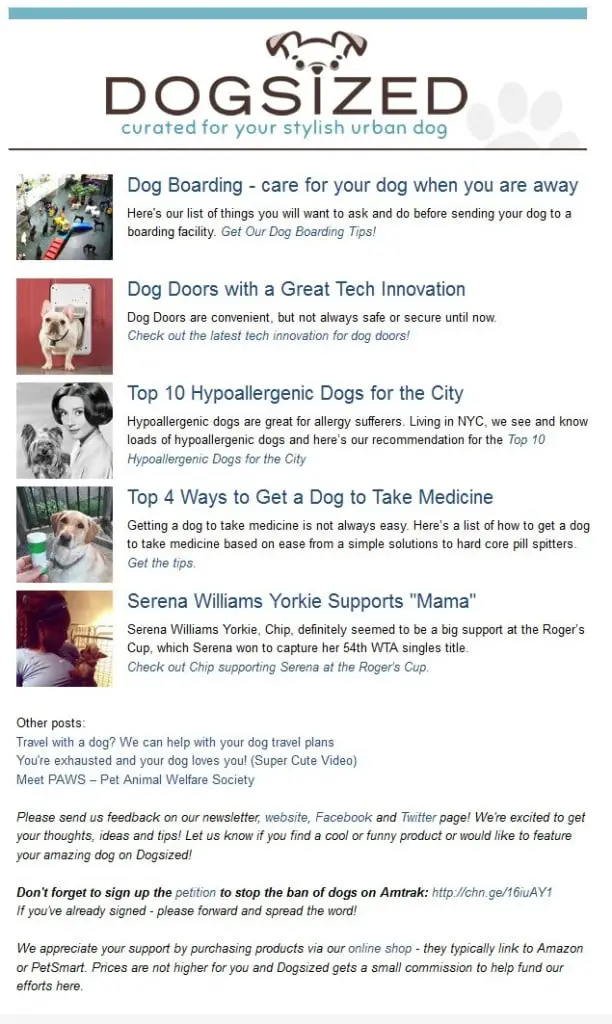Image resolution: width=612 pixels, height=1024 pixels.
Task: Open the online shop link
Action: pos(379,949)
